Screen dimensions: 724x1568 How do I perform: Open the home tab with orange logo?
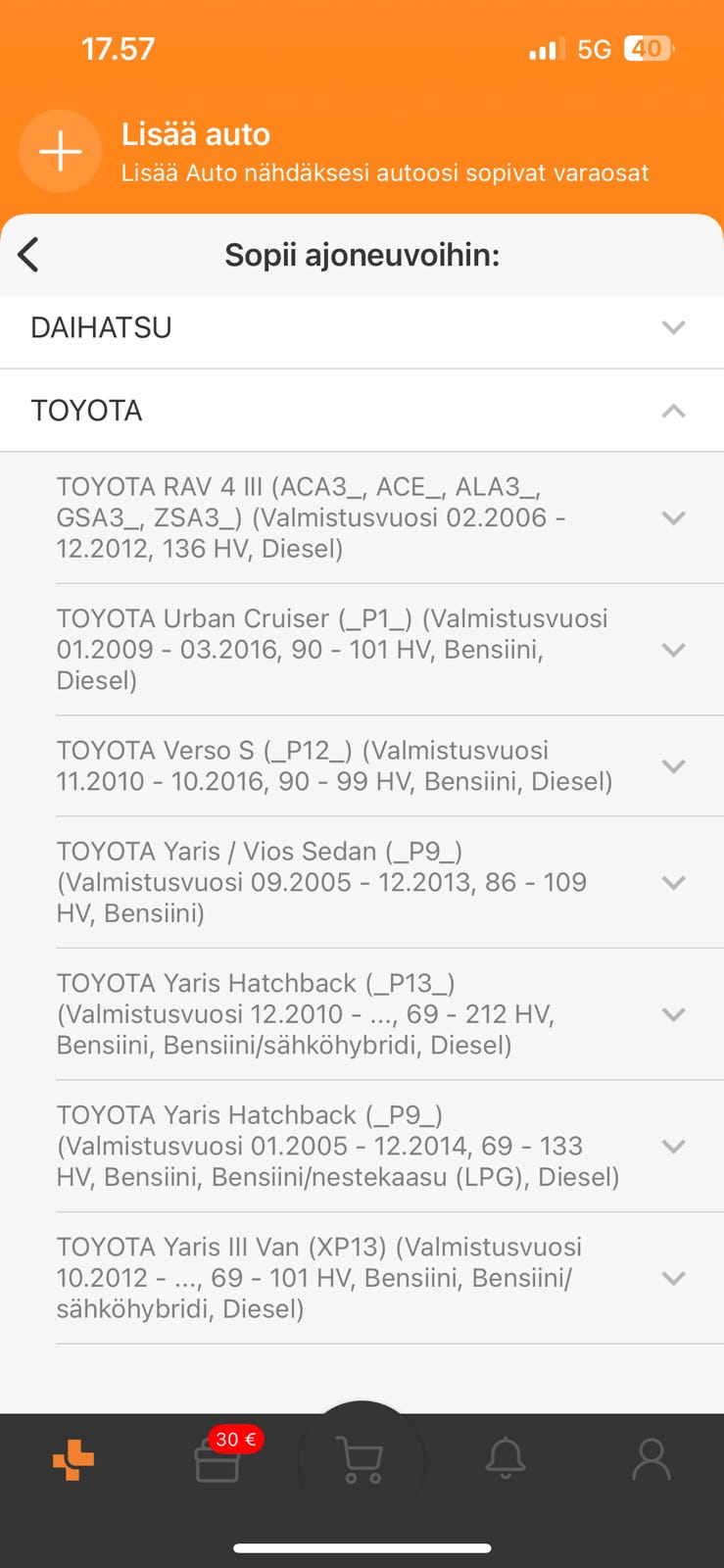[73, 1460]
